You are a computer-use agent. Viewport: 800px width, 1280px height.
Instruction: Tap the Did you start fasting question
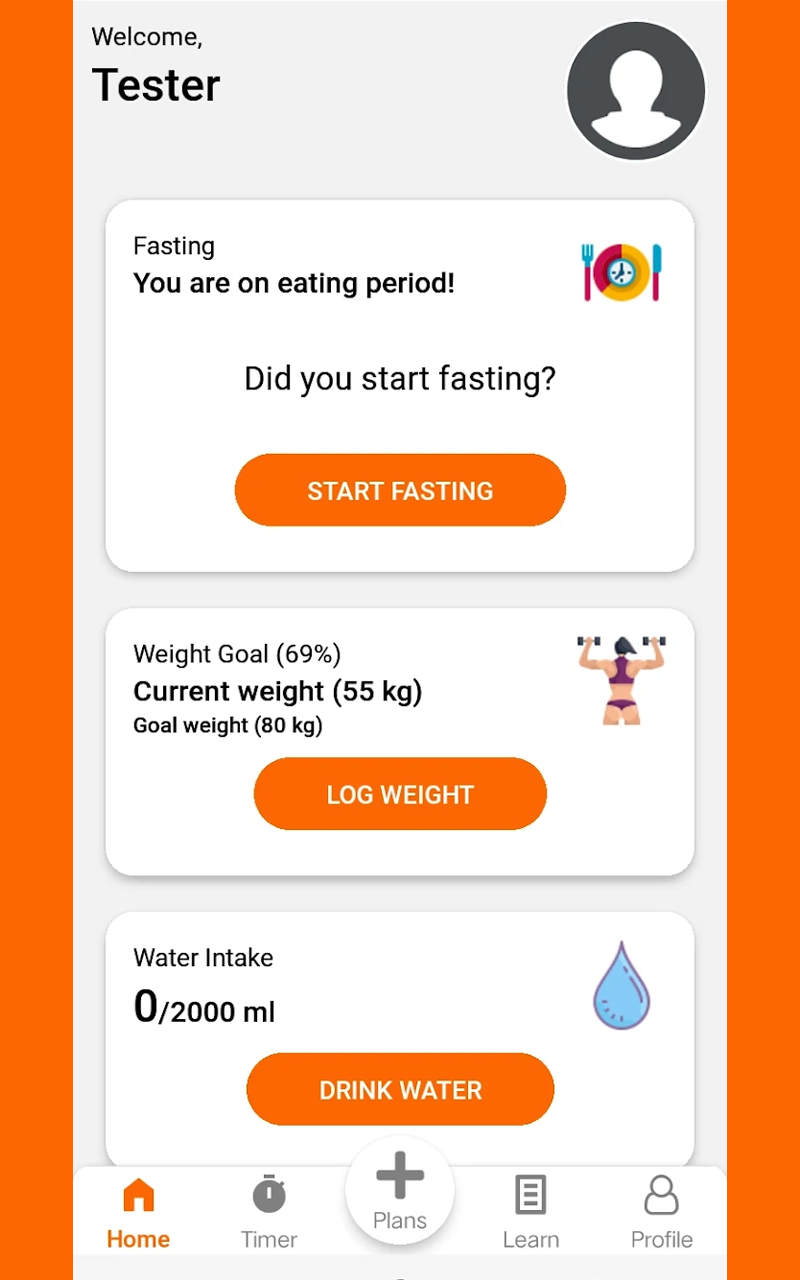400,378
